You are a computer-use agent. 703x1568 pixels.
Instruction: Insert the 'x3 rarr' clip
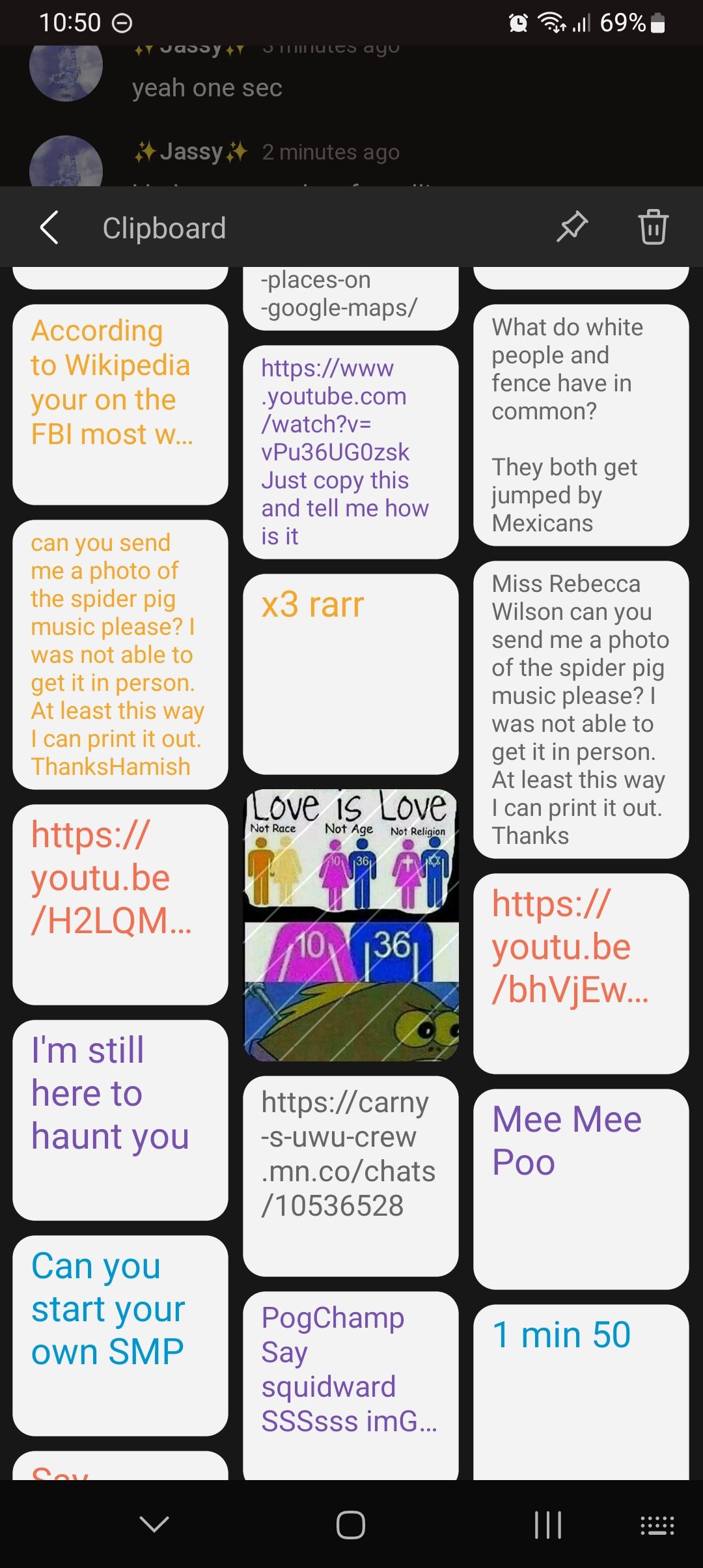point(350,674)
